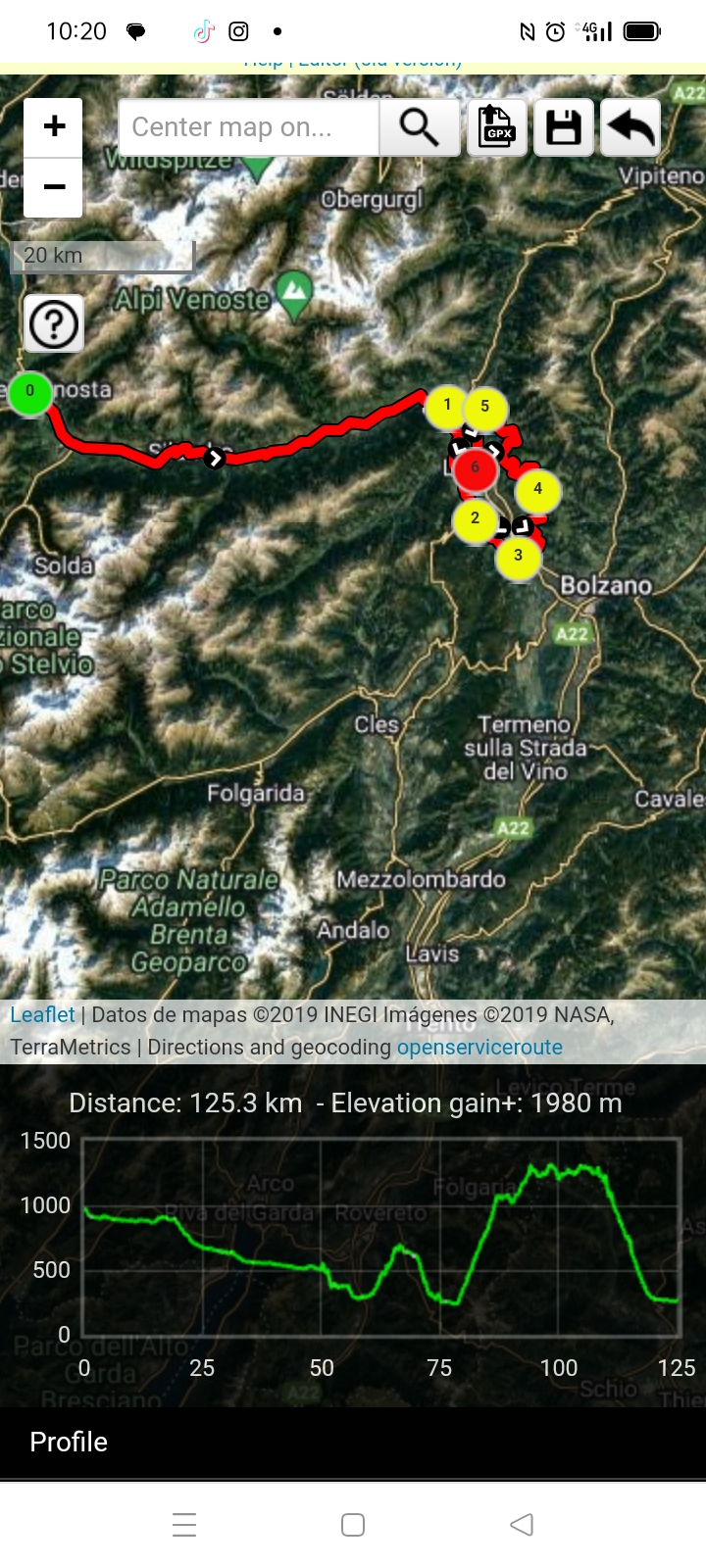Image resolution: width=706 pixels, height=1568 pixels.
Task: Open the Leaflet attribution link
Action: point(42,1015)
